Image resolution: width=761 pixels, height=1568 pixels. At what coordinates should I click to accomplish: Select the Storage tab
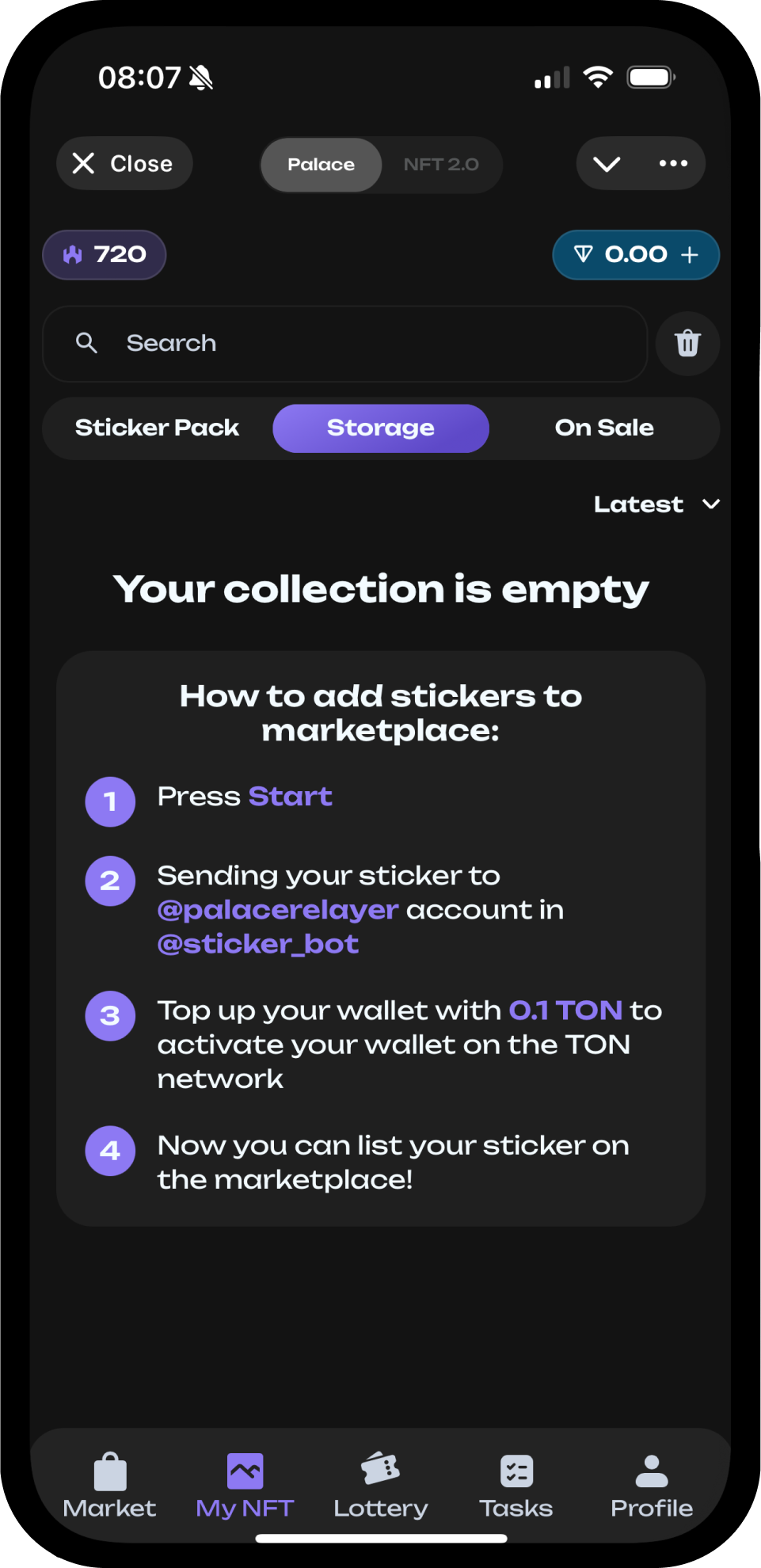click(x=381, y=428)
